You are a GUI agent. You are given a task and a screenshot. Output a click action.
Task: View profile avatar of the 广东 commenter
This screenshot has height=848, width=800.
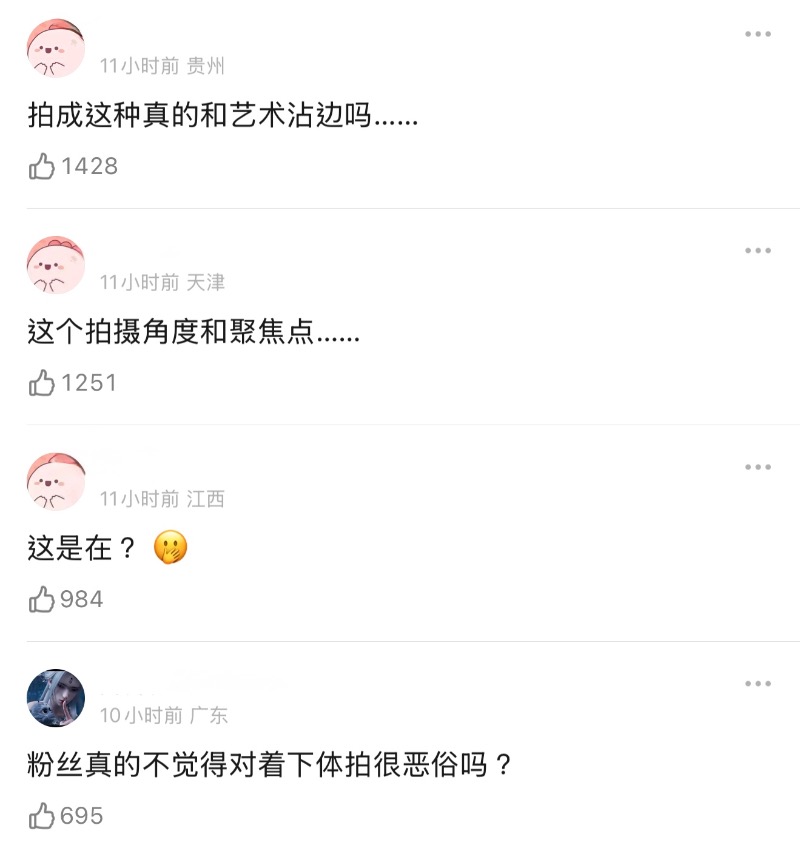(56, 698)
